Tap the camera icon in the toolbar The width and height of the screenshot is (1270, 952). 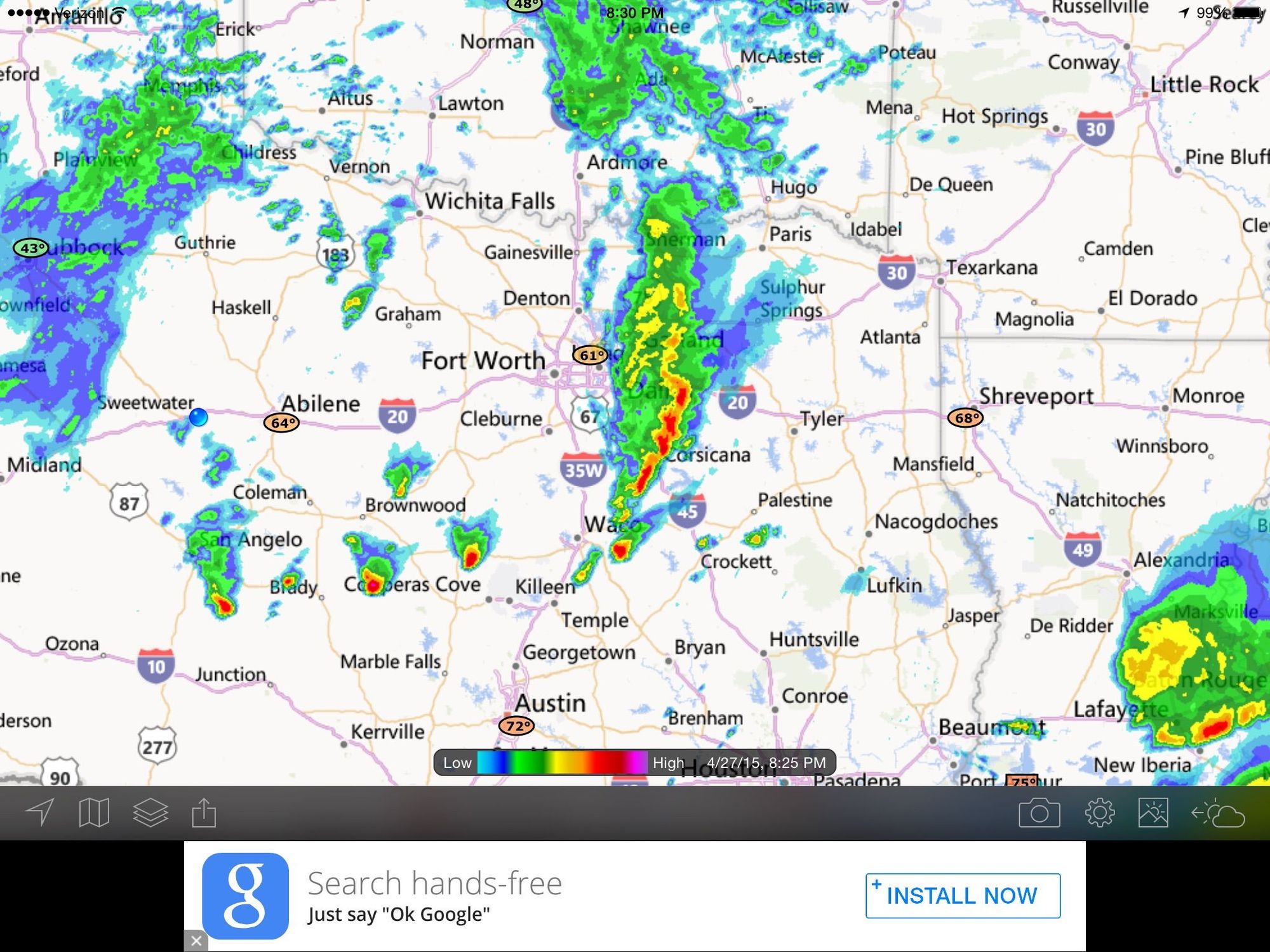coord(1039,813)
